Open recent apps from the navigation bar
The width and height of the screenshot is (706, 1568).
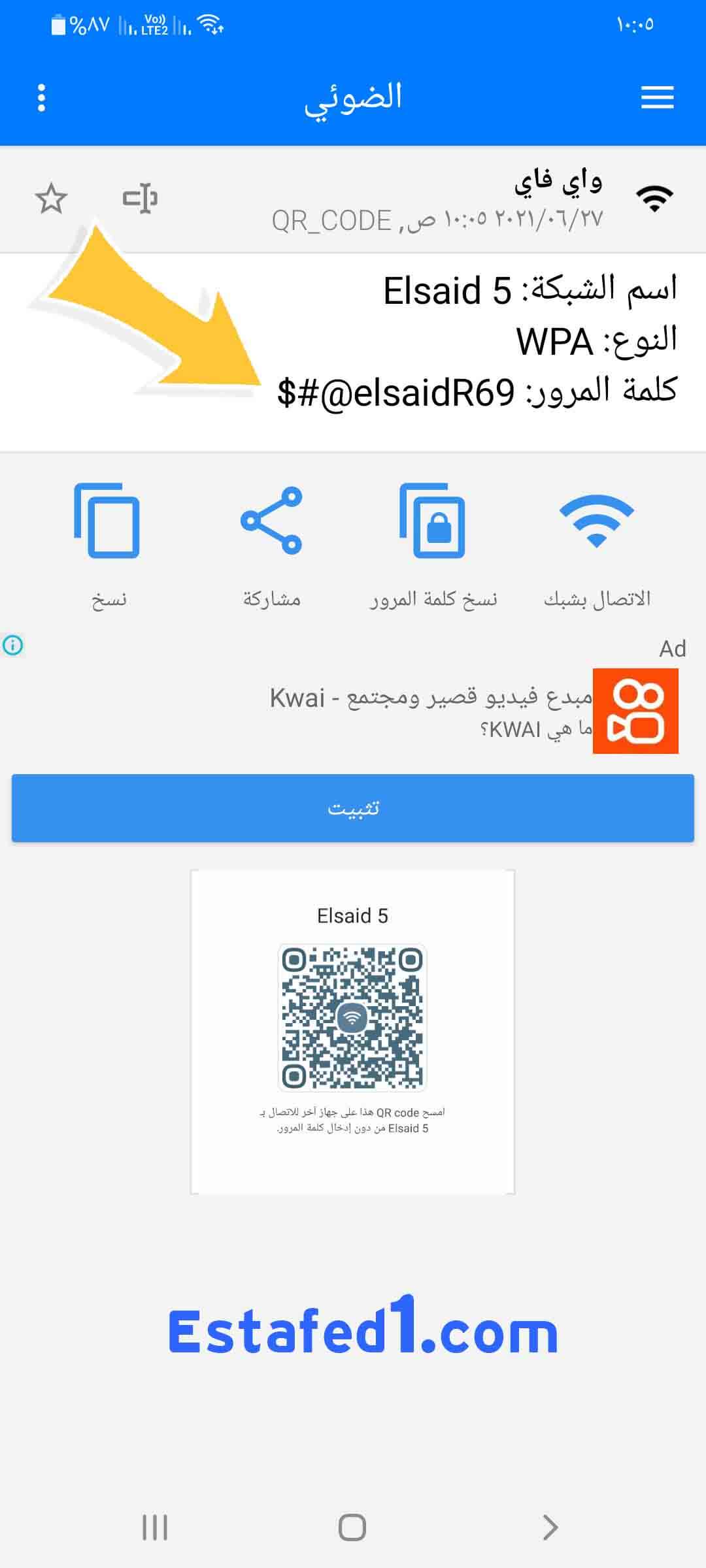pyautogui.click(x=155, y=1527)
